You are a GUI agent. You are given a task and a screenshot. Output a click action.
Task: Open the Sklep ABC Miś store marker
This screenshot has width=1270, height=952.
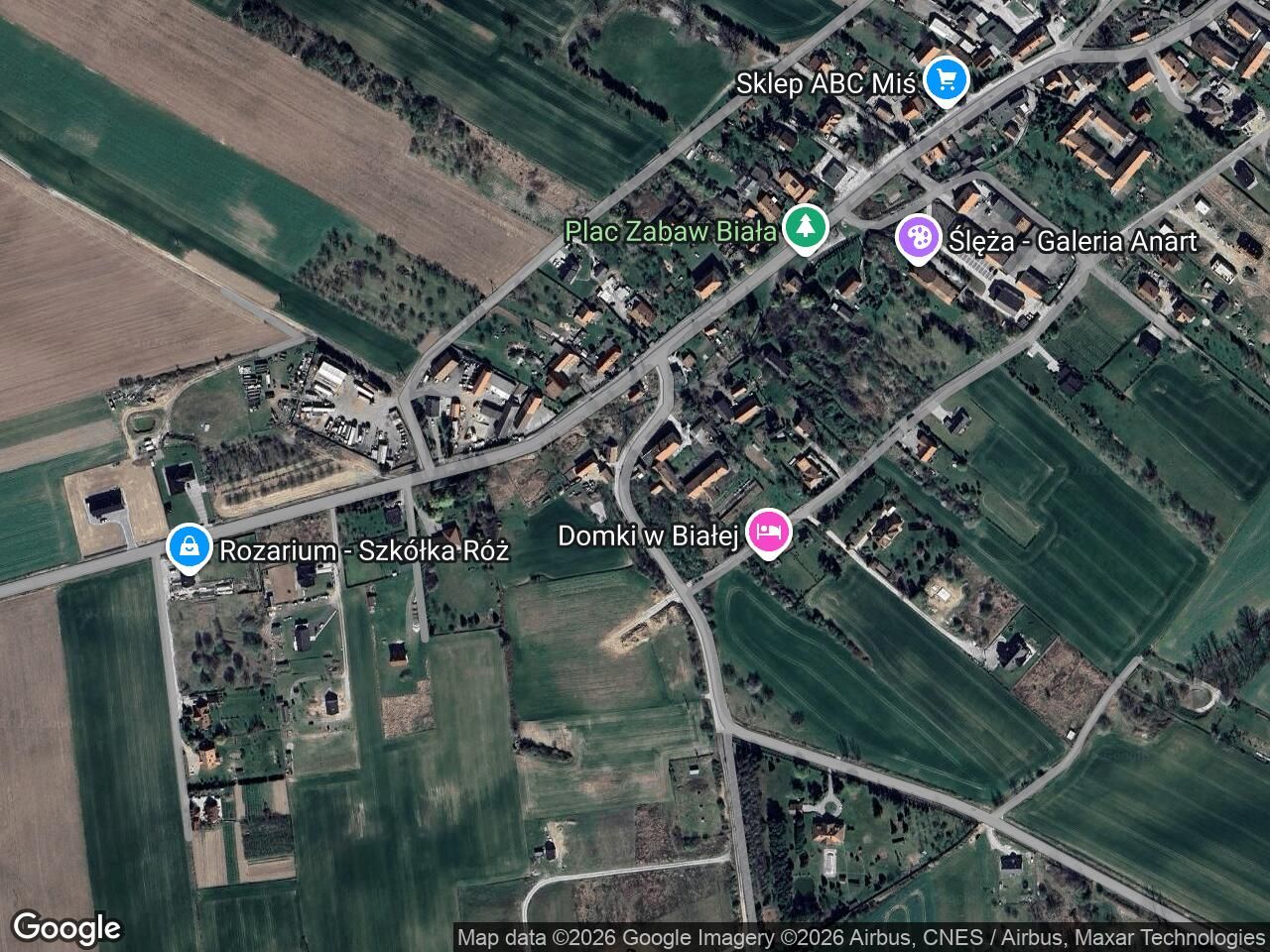(946, 79)
